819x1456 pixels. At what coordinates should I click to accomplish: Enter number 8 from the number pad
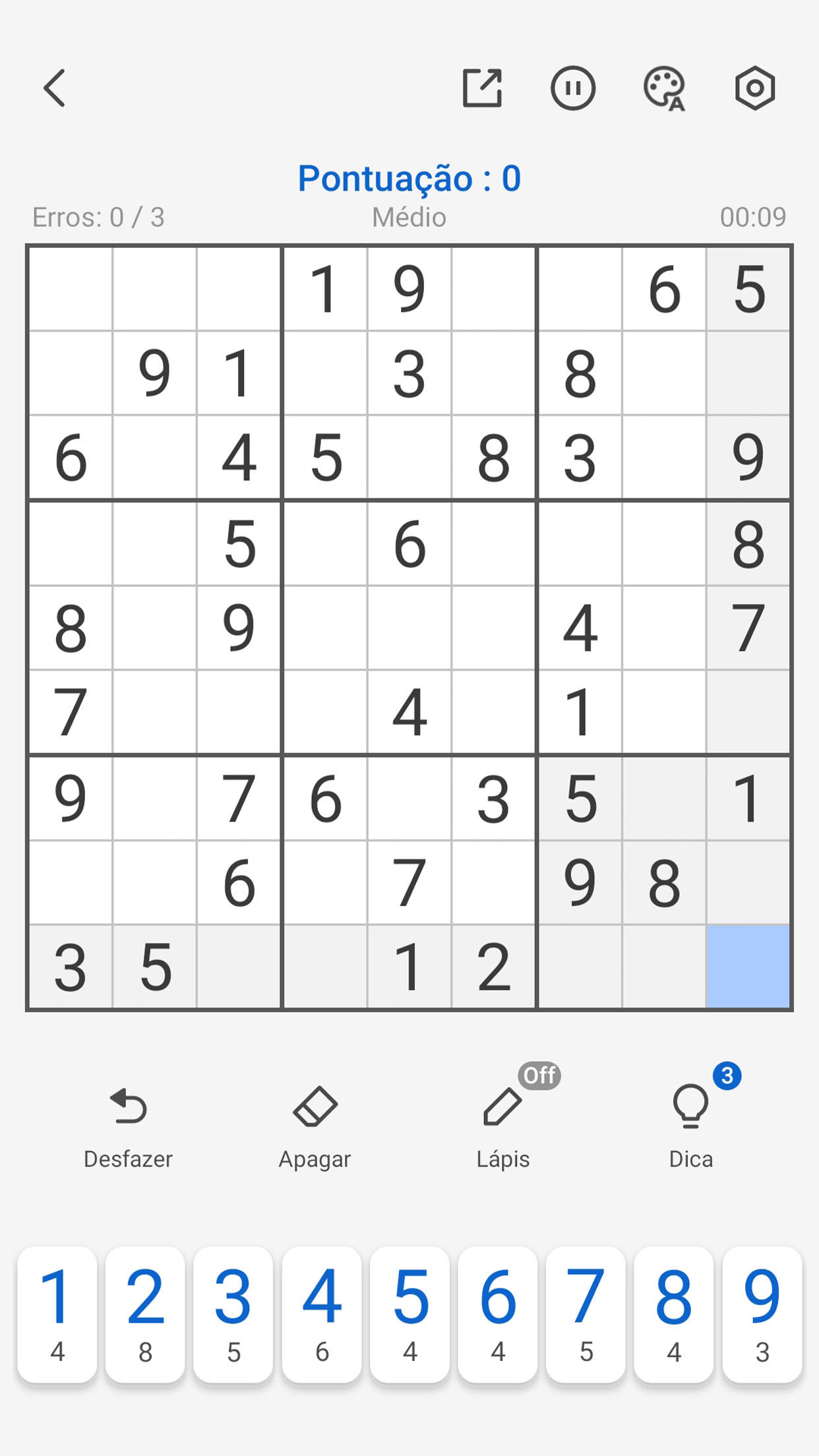(673, 1312)
